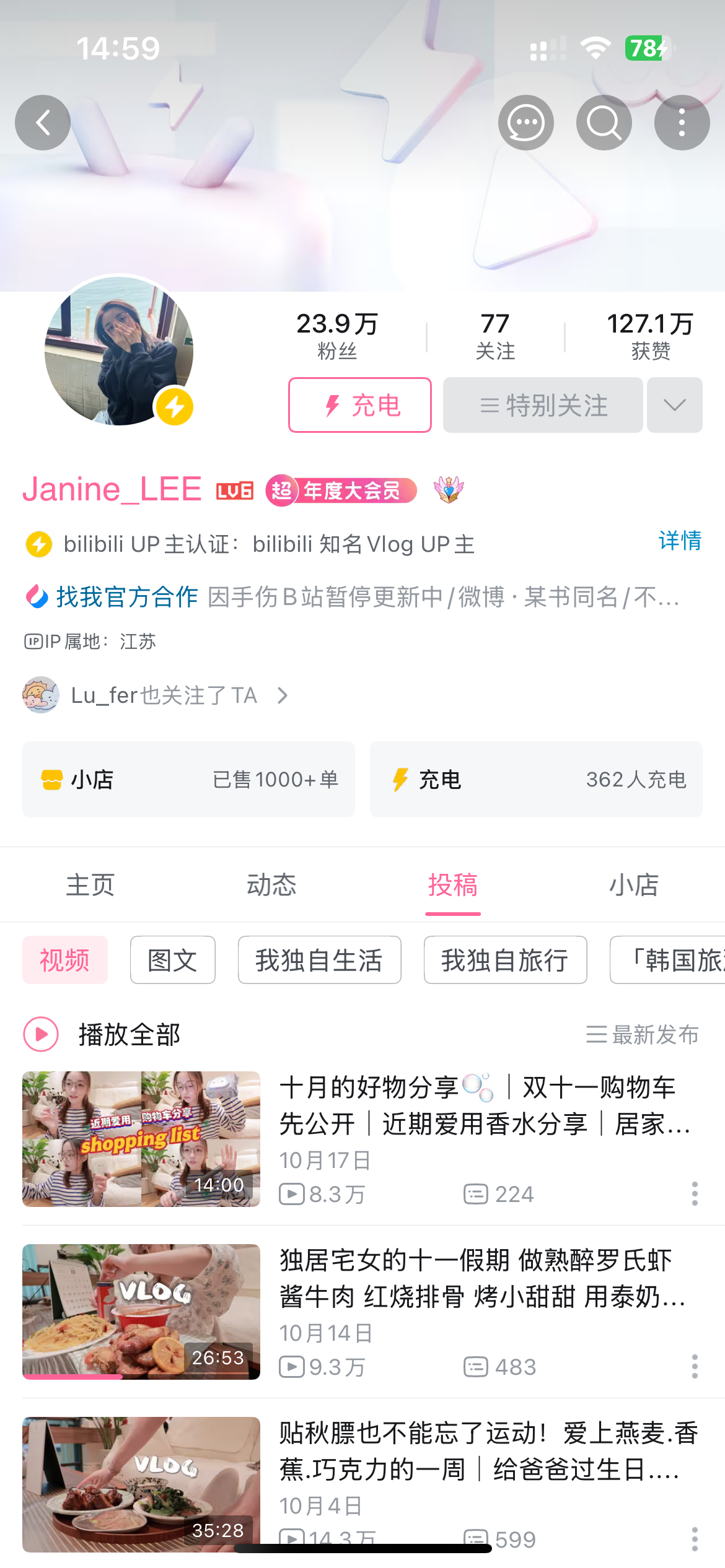
Task: Tap 播放全部 to play all videos
Action: [102, 1034]
